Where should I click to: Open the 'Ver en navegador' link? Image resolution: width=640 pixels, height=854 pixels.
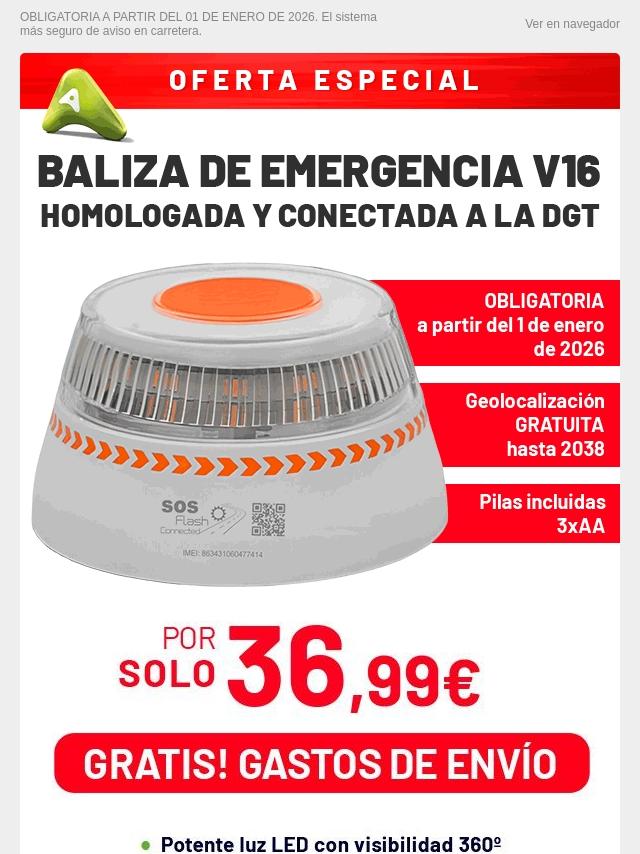coord(572,24)
